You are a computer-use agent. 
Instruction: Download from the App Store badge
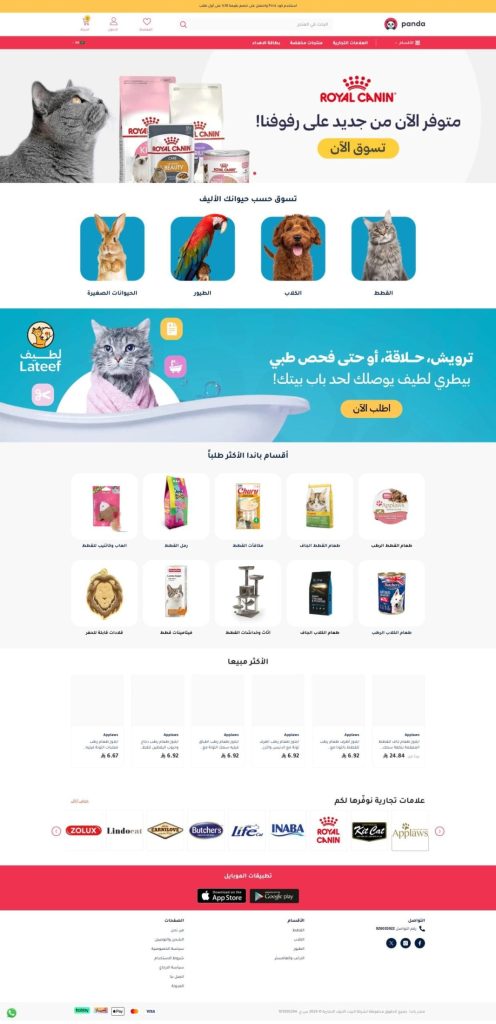point(222,896)
